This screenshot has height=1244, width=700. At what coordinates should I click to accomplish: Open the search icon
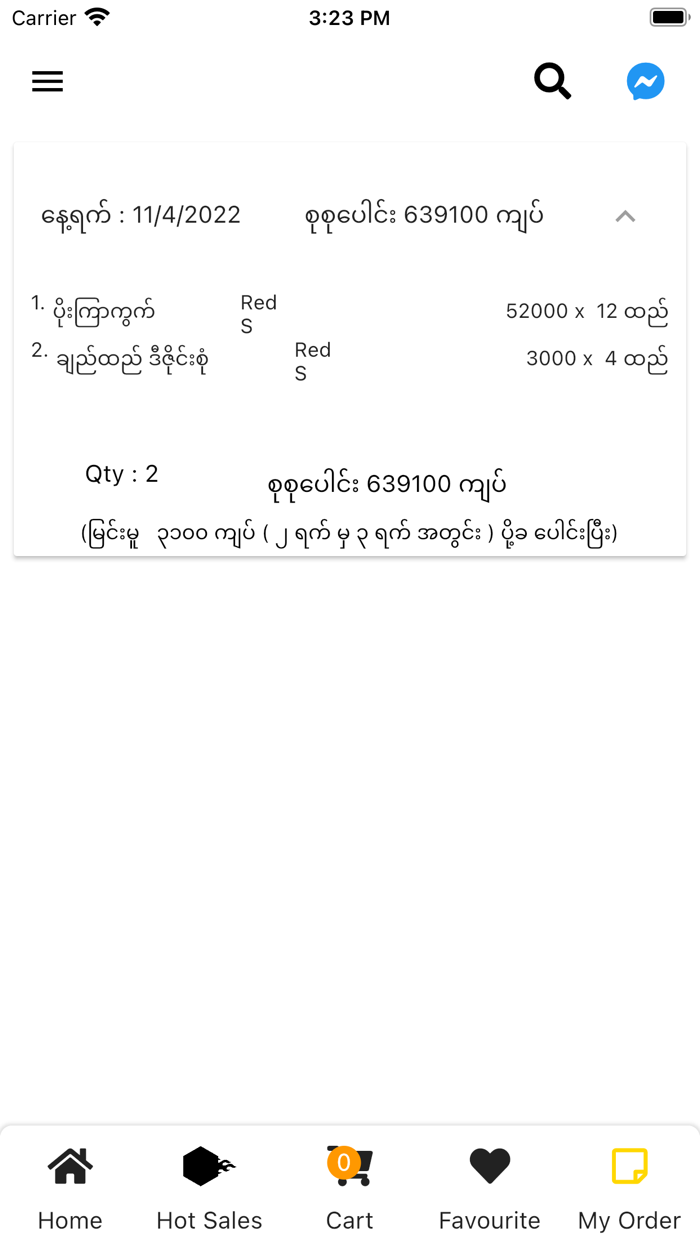pyautogui.click(x=552, y=81)
